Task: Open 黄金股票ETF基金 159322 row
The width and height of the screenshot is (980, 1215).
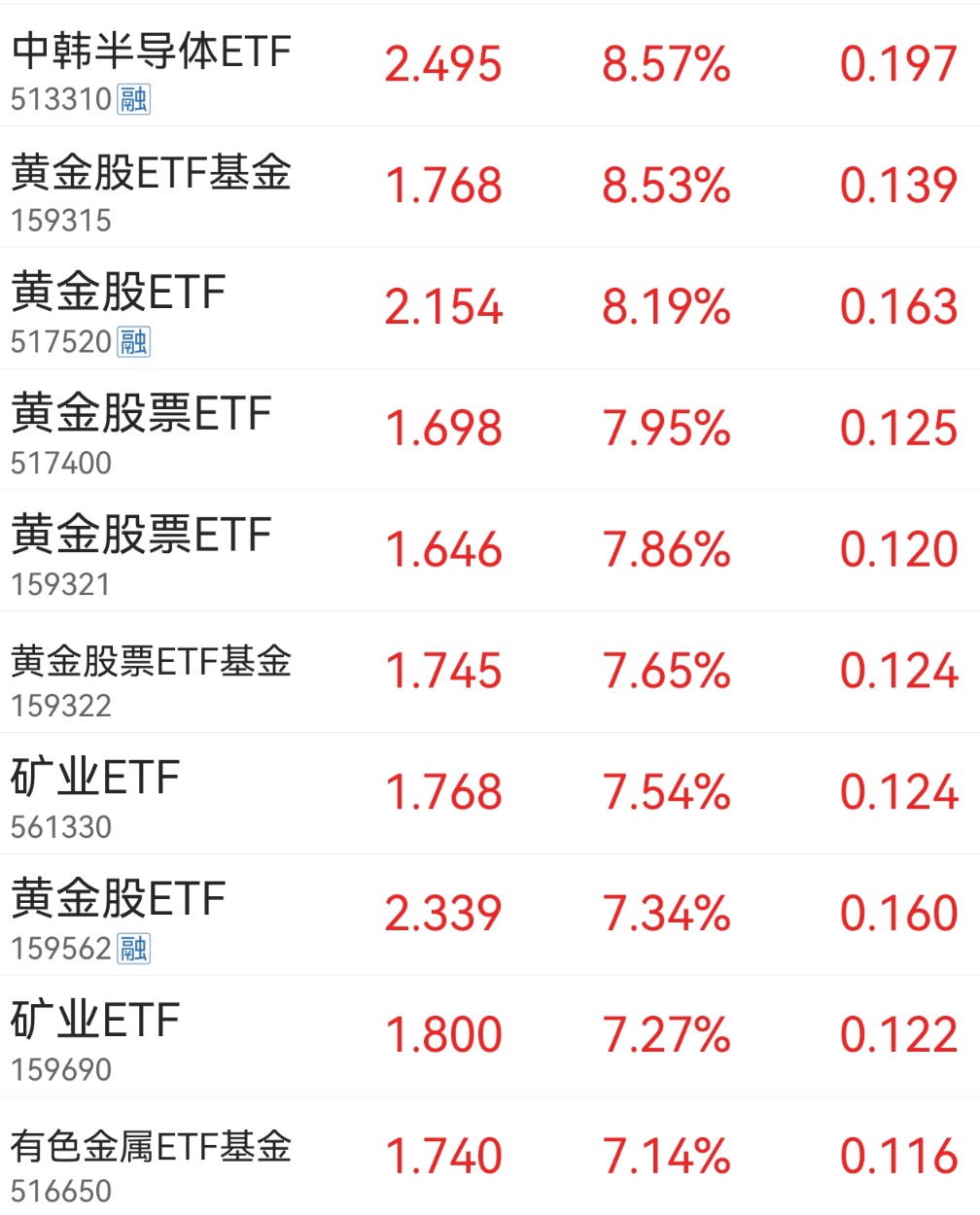Action: [x=151, y=662]
